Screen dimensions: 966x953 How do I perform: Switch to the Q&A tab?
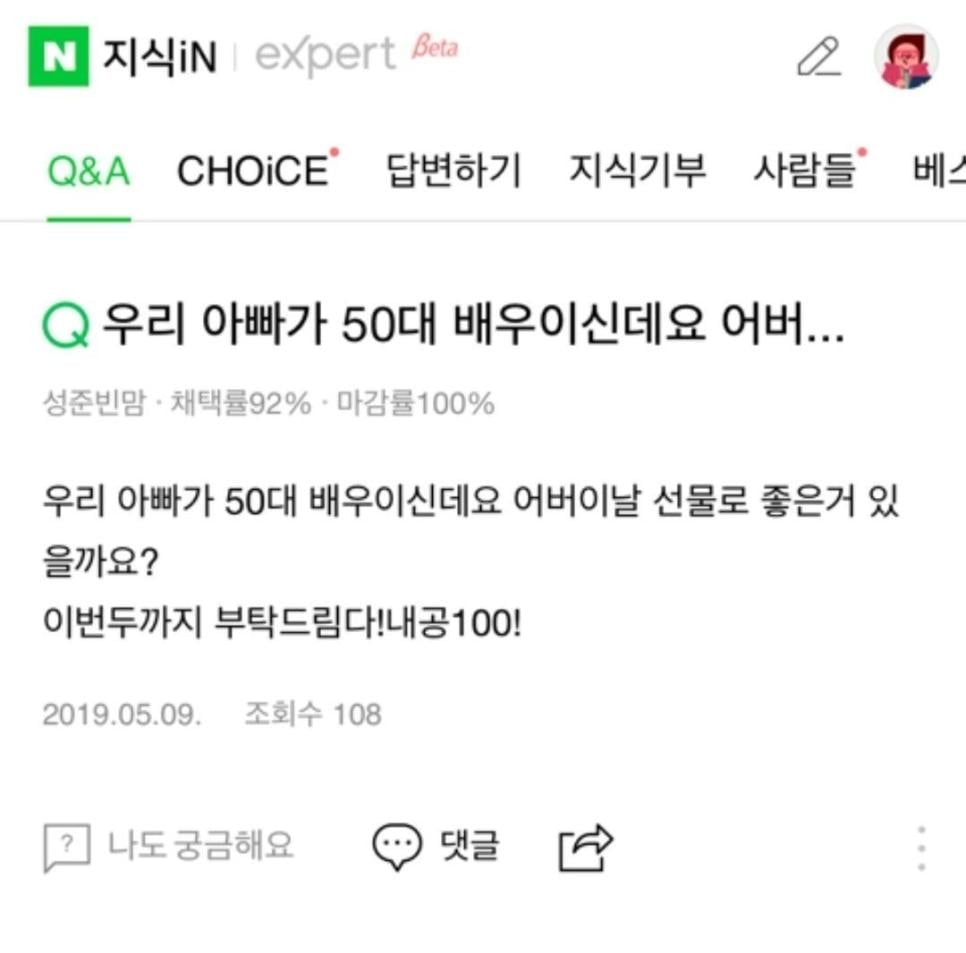pyautogui.click(x=88, y=172)
